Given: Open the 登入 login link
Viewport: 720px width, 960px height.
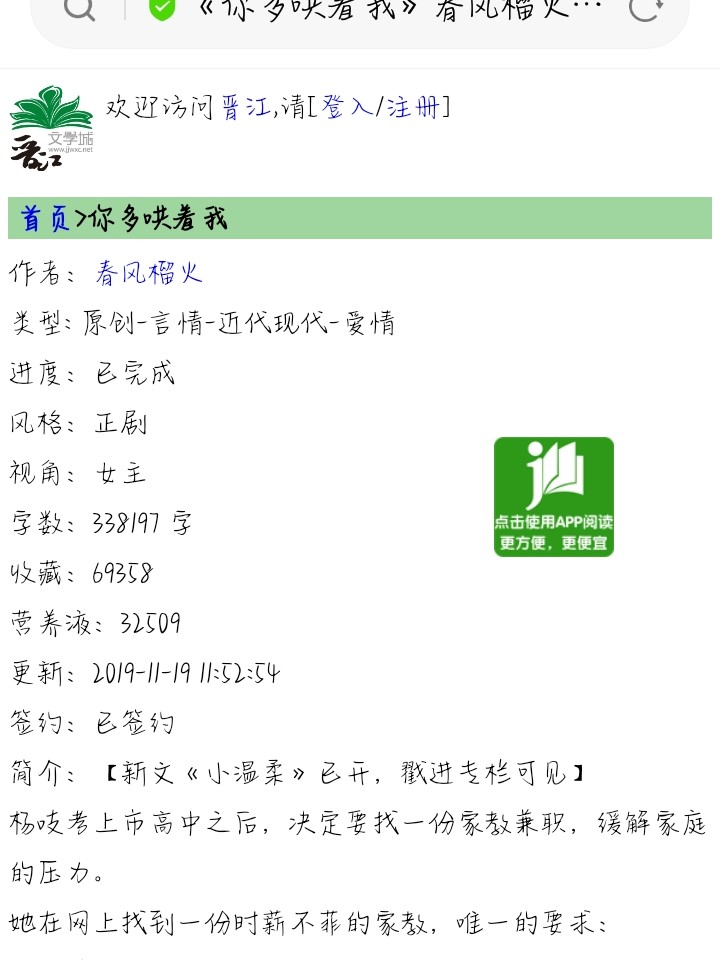Looking at the screenshot, I should [x=348, y=107].
